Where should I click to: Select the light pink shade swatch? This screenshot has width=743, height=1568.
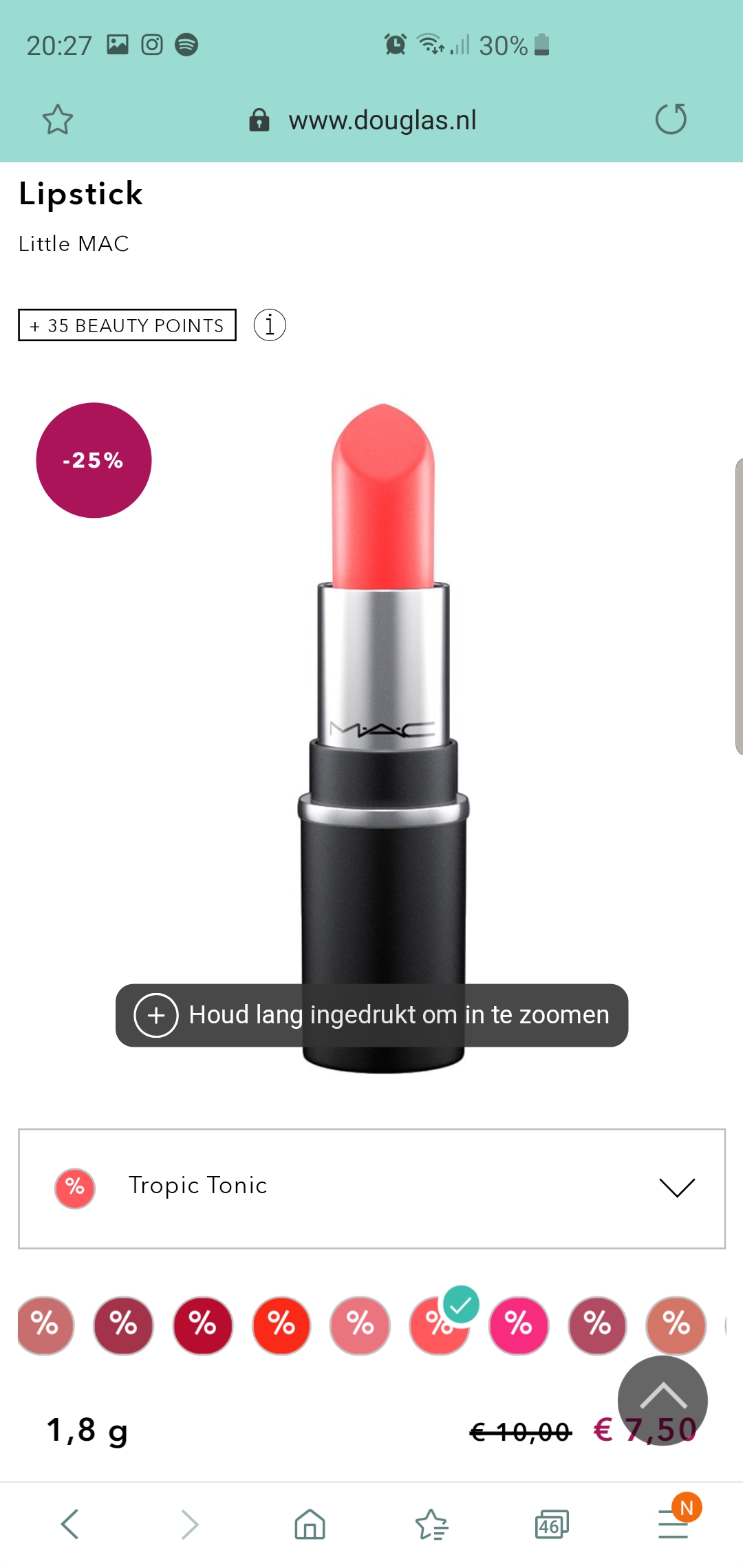point(360,1325)
